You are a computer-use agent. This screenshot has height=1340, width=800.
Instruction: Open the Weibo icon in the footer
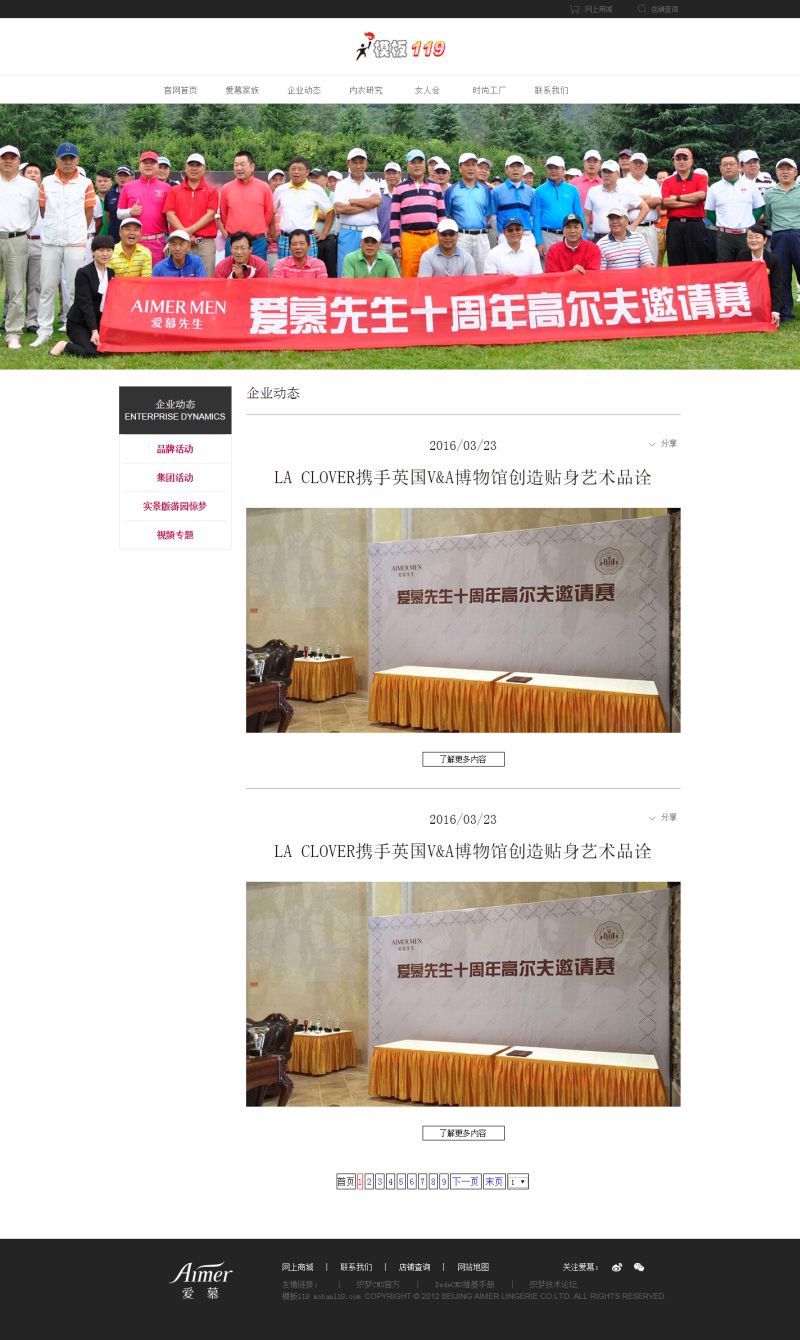click(617, 1267)
